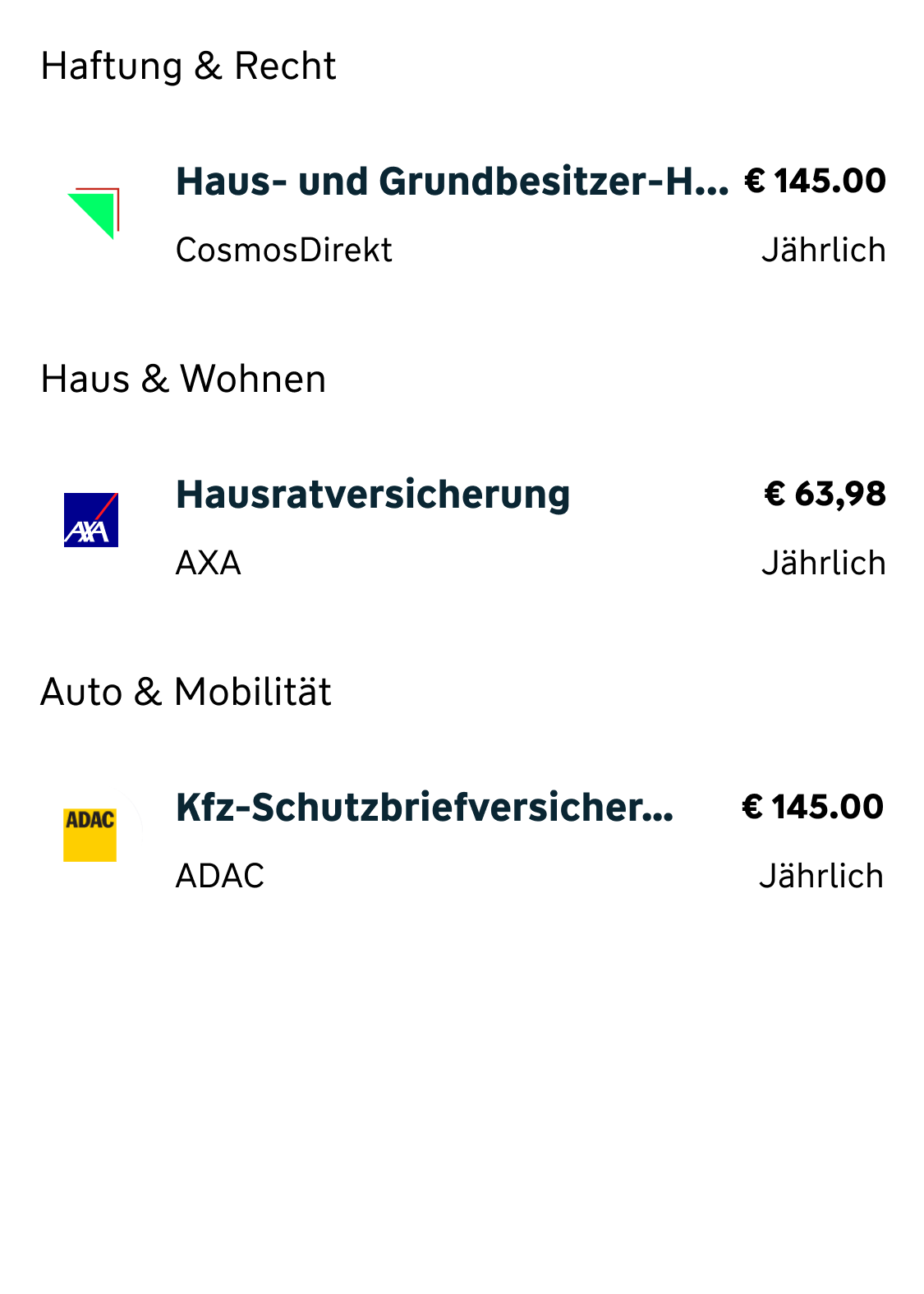Open the ADAC Kfz-Schutzbriefversicherung contract
The width and height of the screenshot is (924, 1294).
[x=425, y=808]
